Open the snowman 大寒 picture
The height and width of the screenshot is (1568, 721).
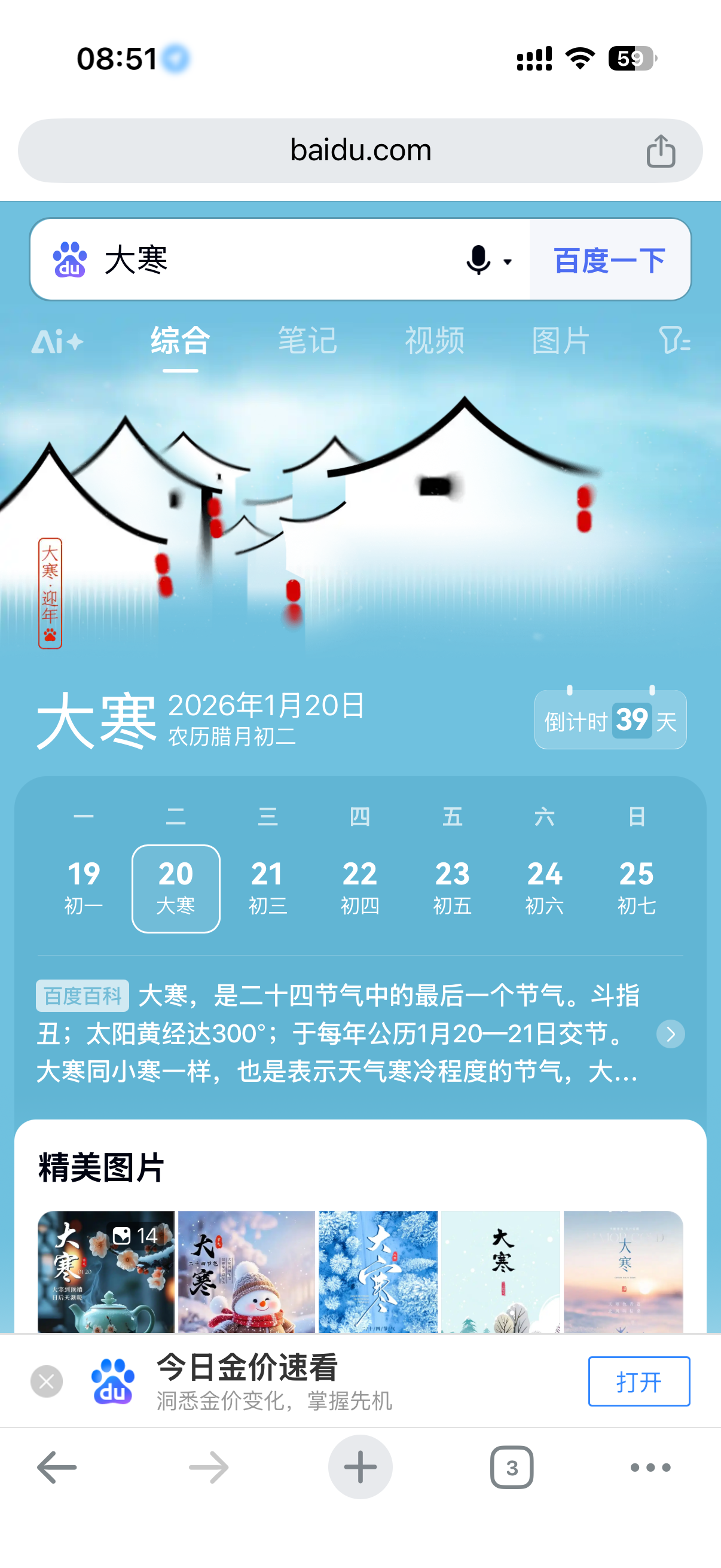[x=246, y=1271]
